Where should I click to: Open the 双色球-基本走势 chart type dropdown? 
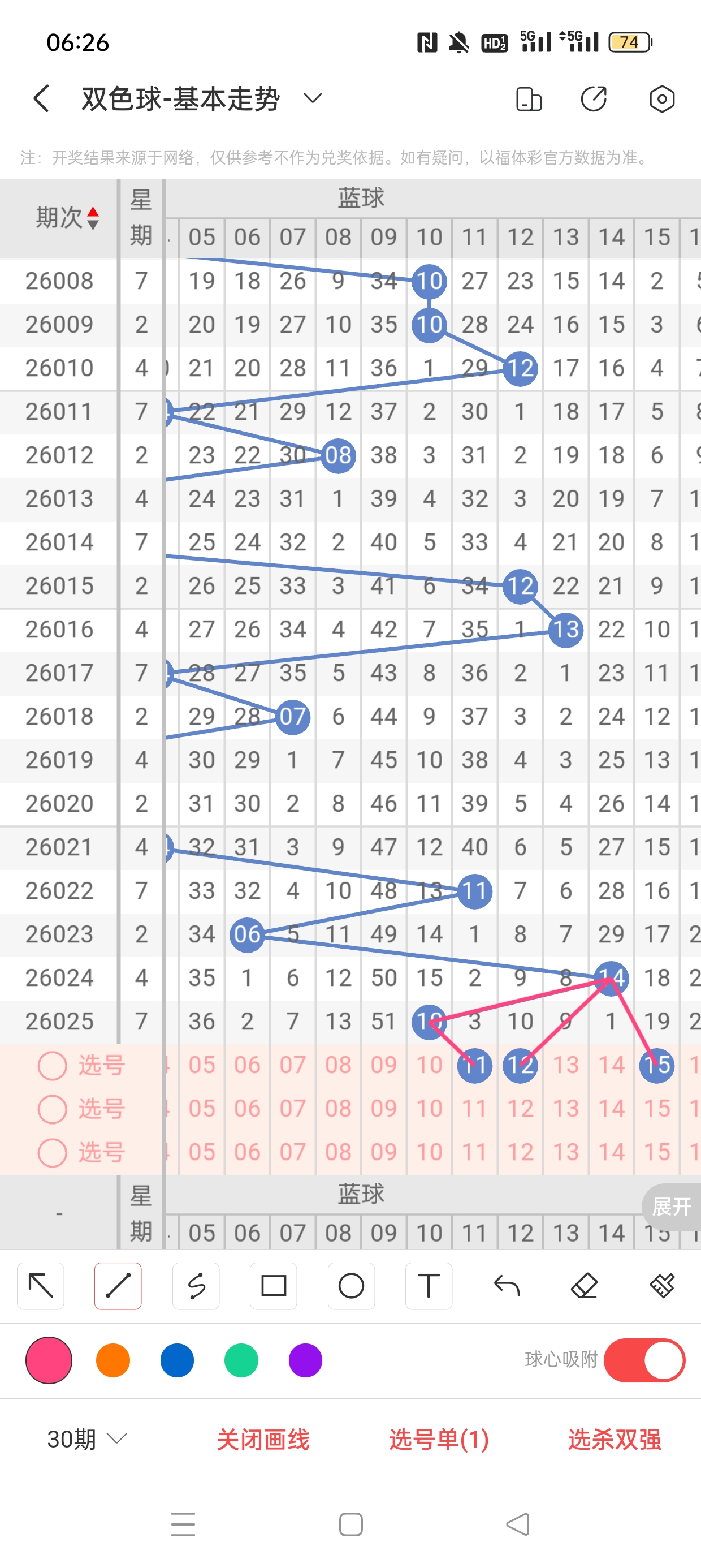coord(312,98)
